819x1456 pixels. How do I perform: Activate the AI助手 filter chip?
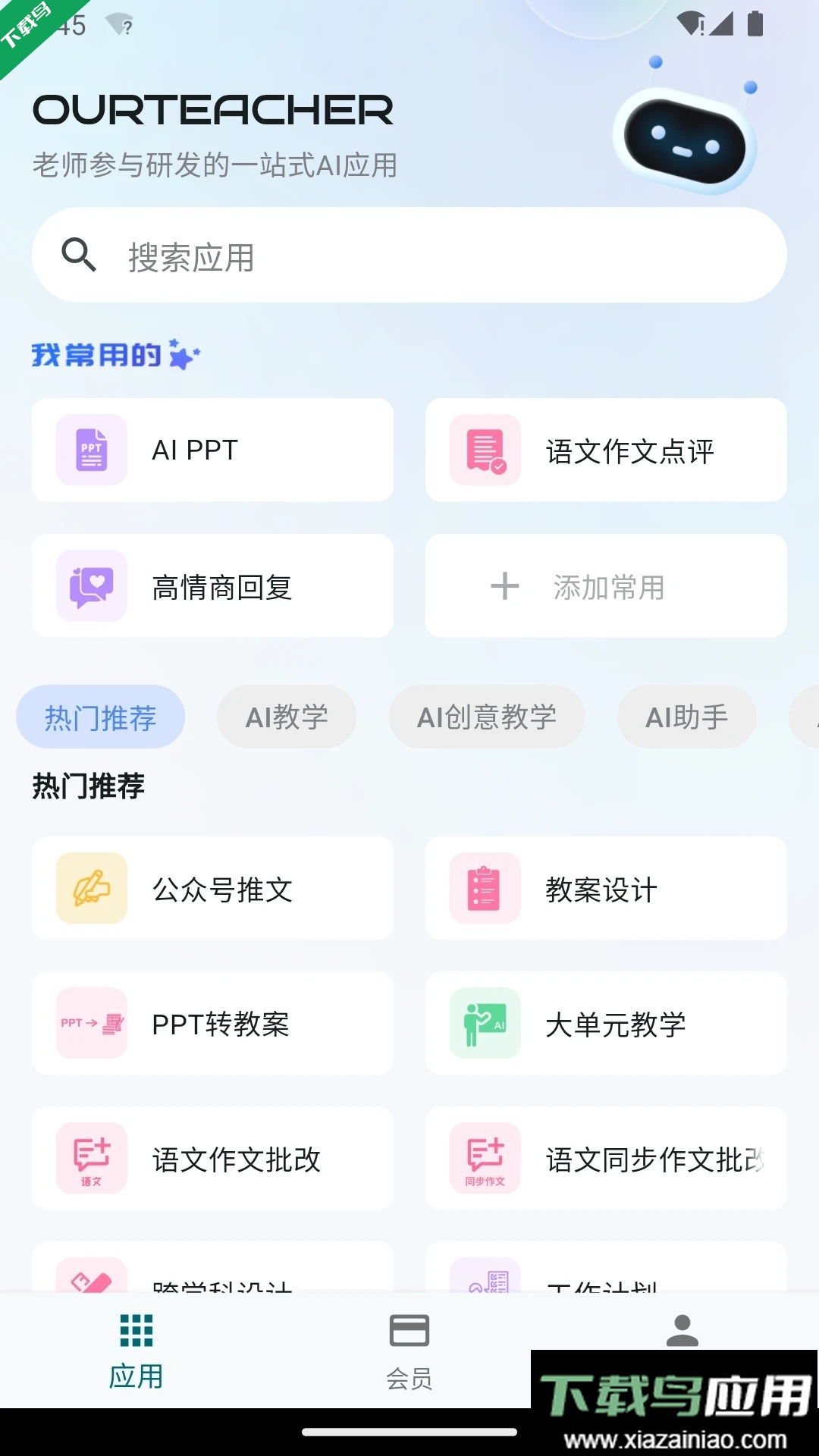[686, 717]
